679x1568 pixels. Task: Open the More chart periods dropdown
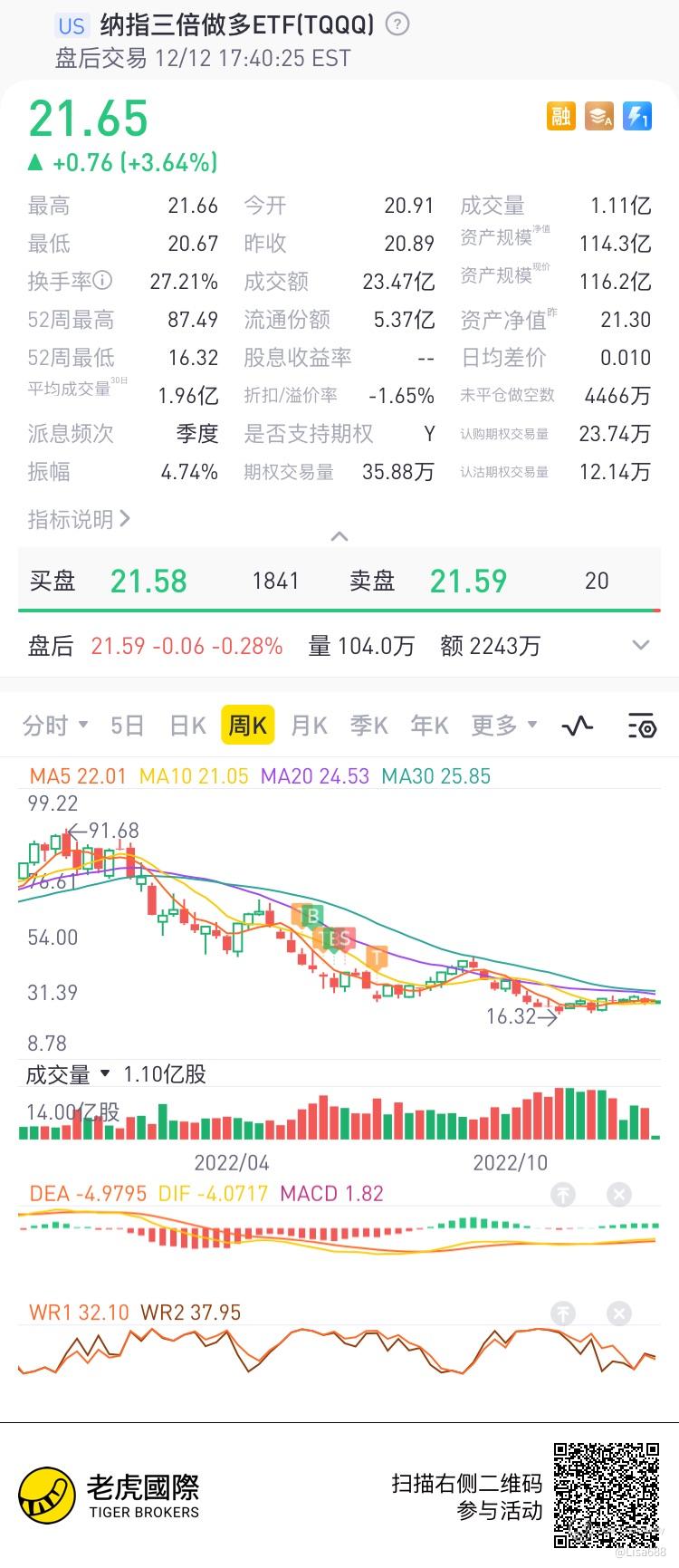coord(503,726)
